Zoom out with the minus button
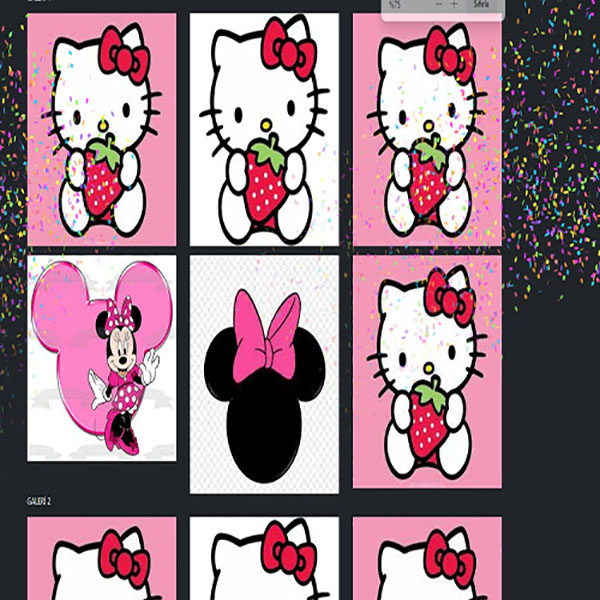This screenshot has height=600, width=600. pyautogui.click(x=437, y=5)
